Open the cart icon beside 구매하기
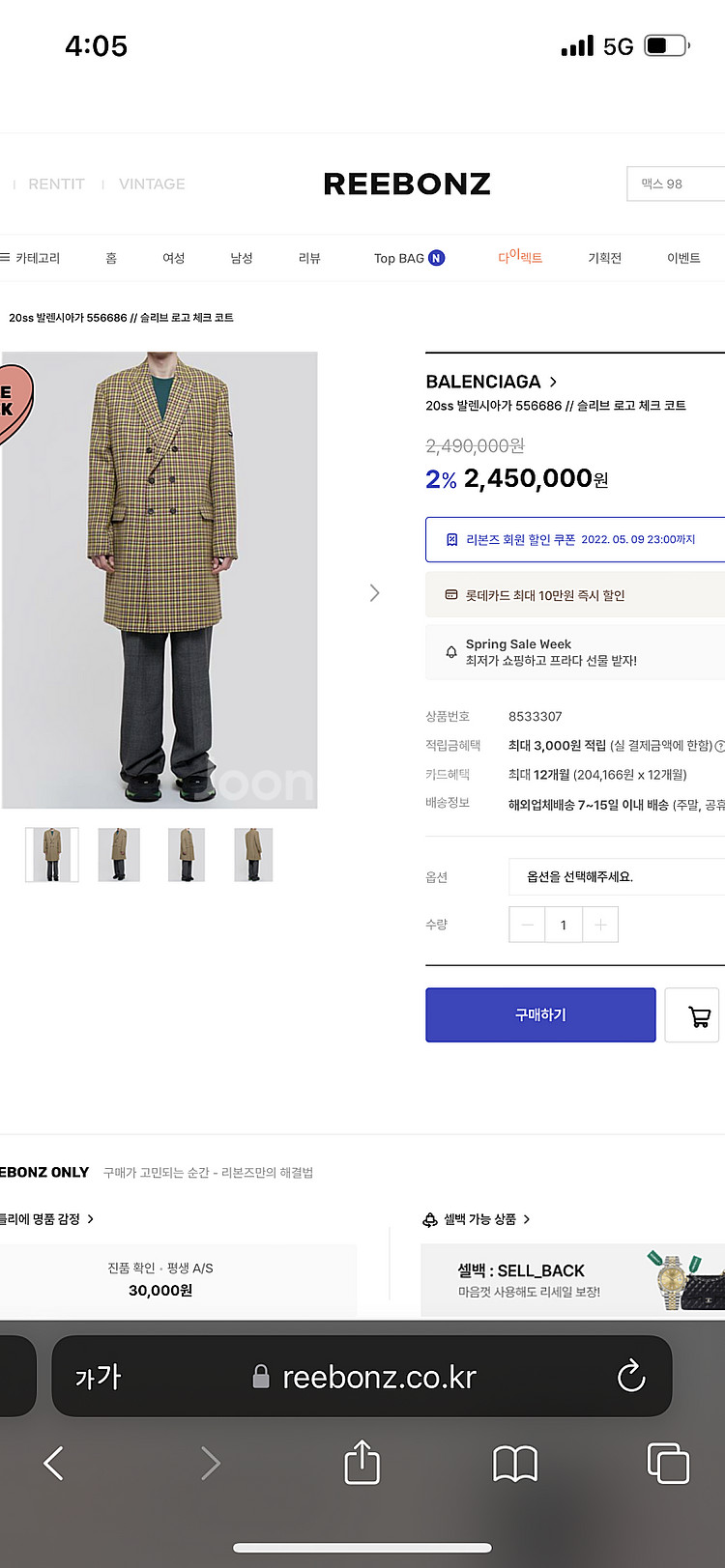Screen dimensions: 725x1568 tap(692, 1014)
